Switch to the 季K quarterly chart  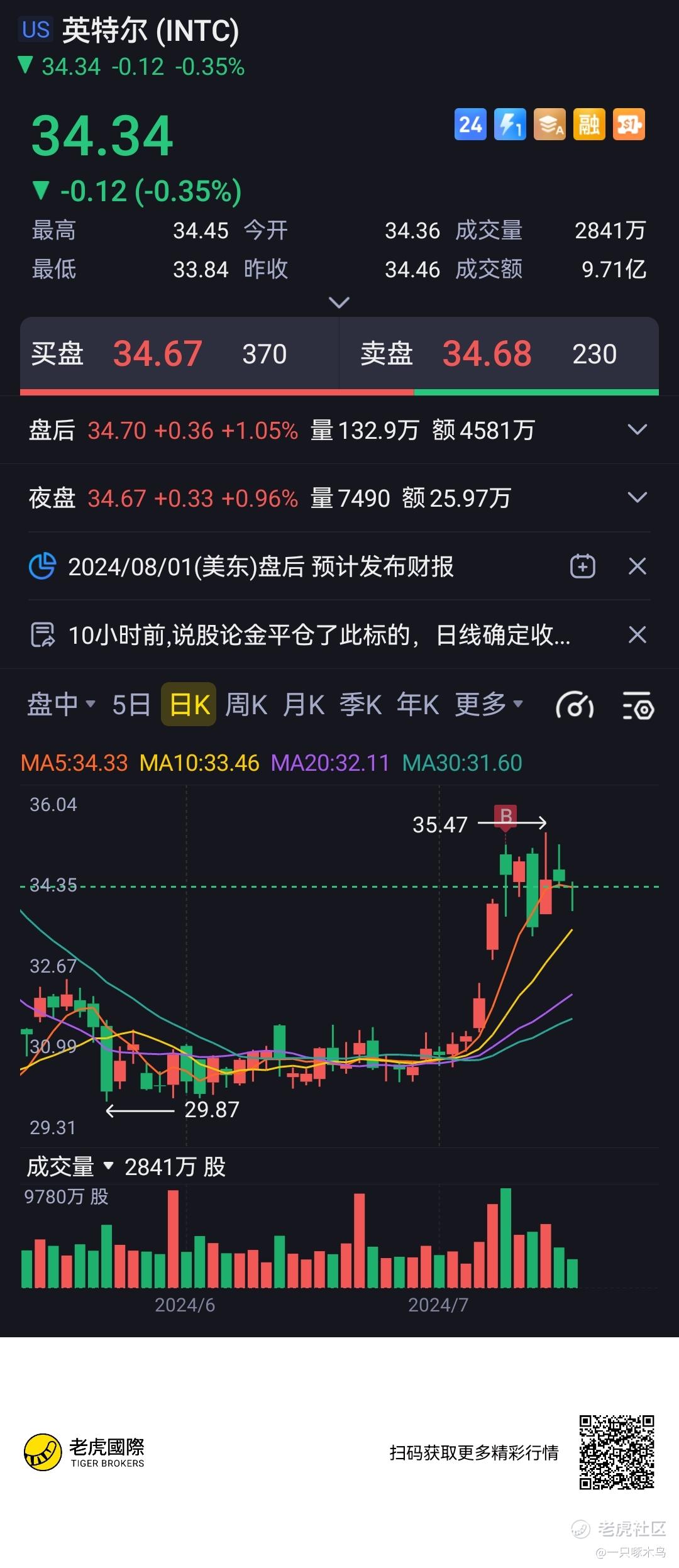pyautogui.click(x=361, y=704)
